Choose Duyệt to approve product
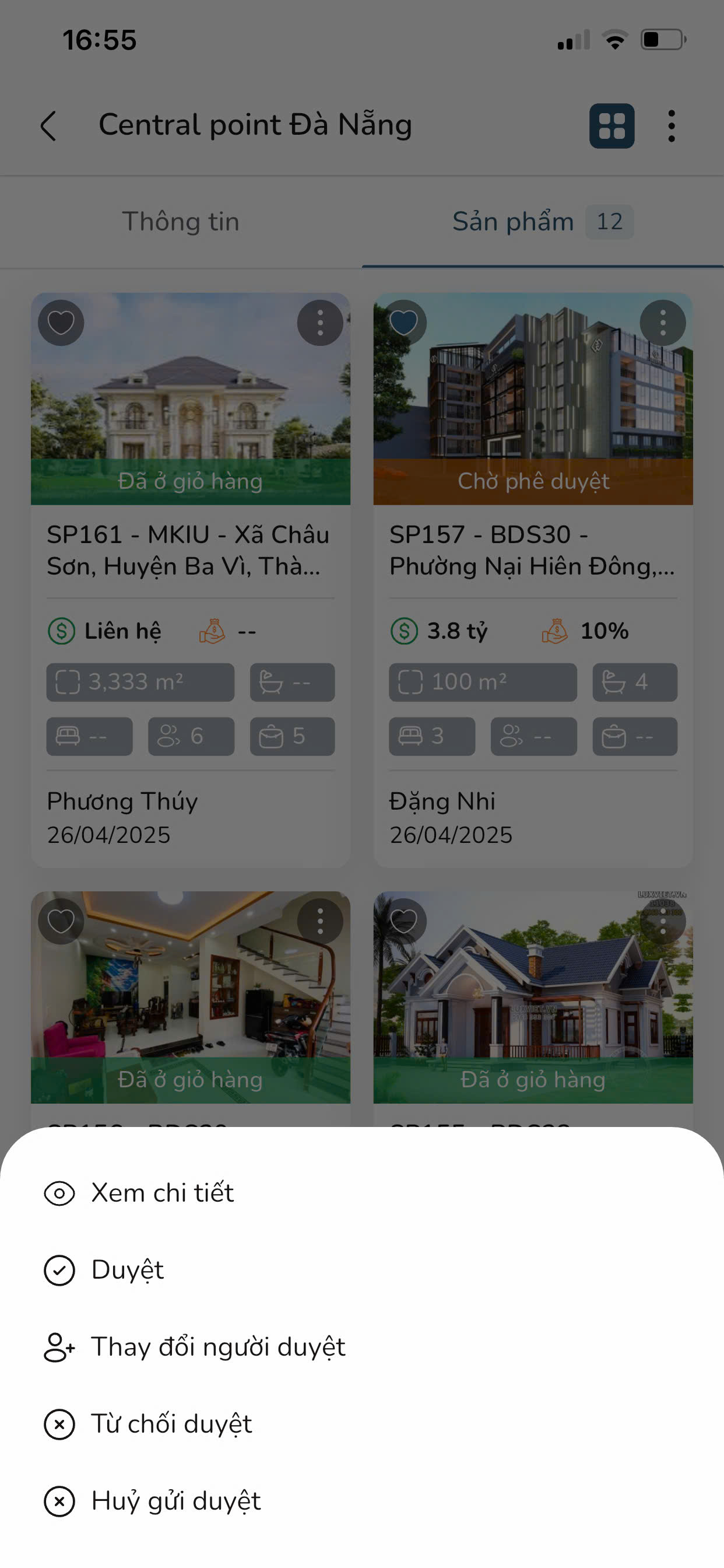Viewport: 724px width, 1568px height. [127, 1270]
